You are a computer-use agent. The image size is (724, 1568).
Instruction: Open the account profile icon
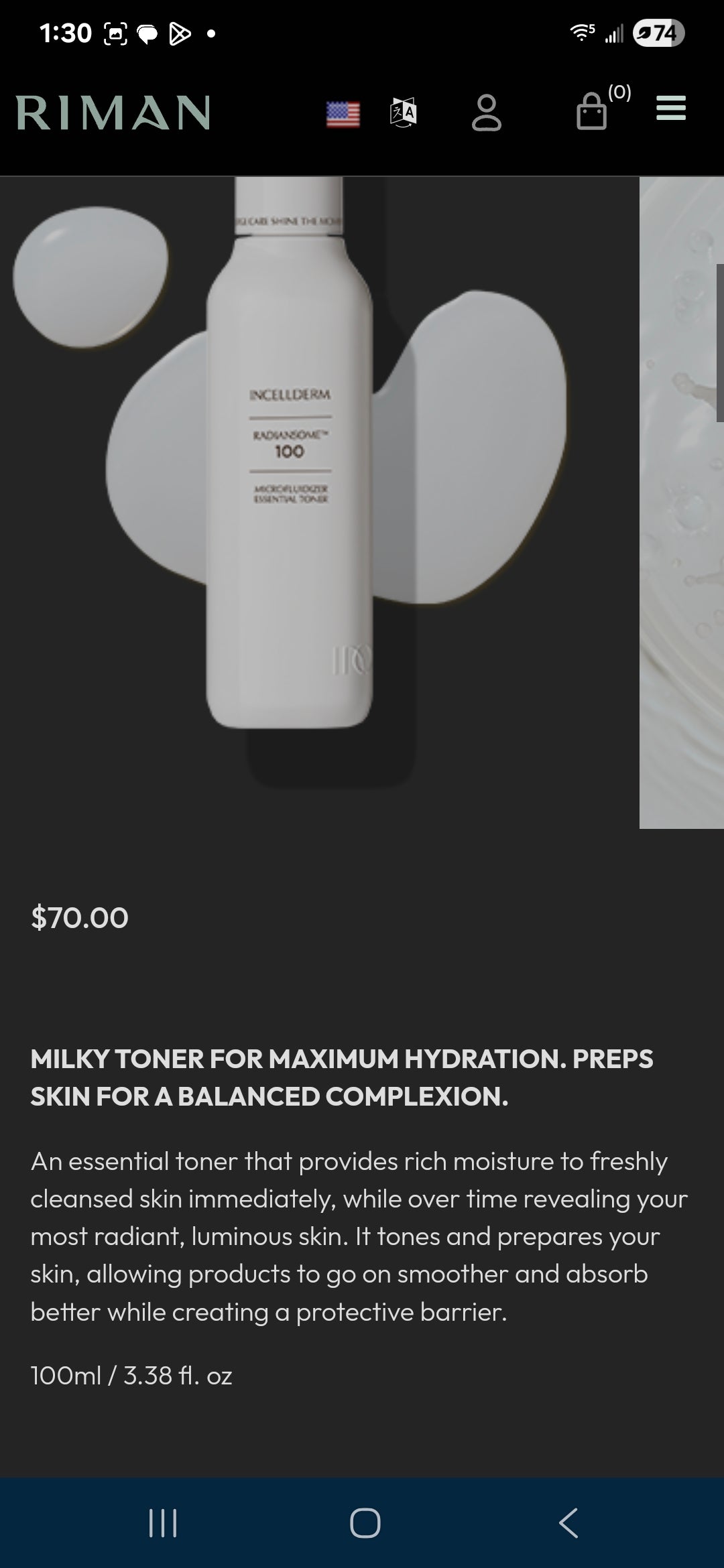click(486, 113)
